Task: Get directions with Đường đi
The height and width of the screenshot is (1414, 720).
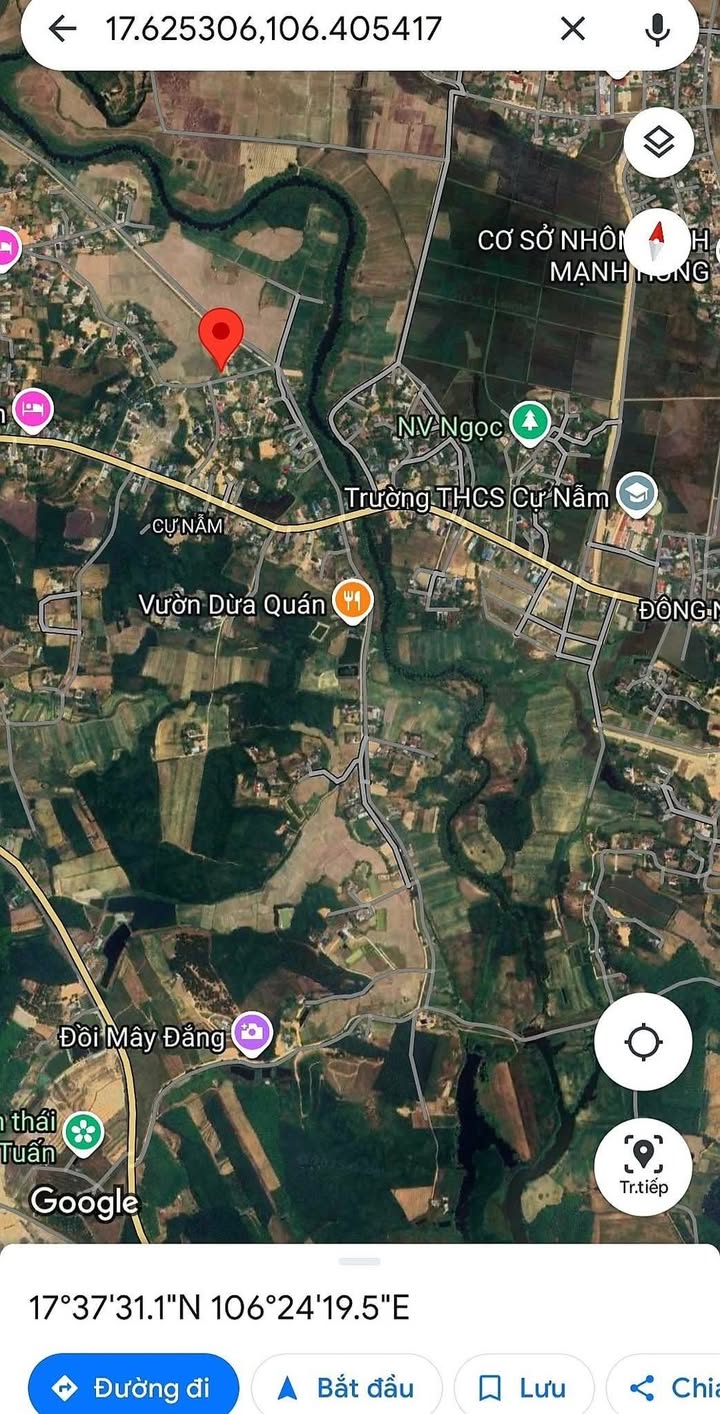Action: [133, 1388]
